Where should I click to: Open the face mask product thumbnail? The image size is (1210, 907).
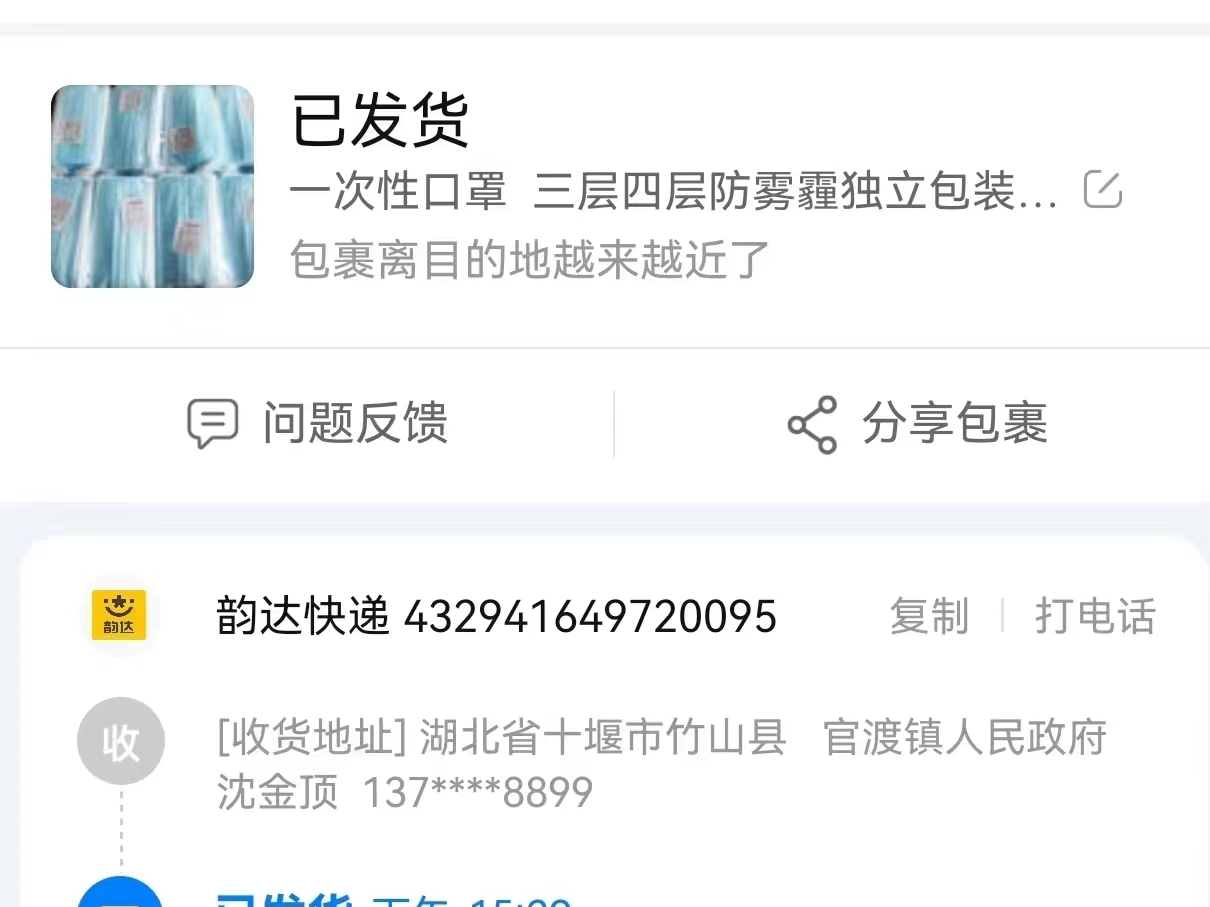[x=152, y=187]
